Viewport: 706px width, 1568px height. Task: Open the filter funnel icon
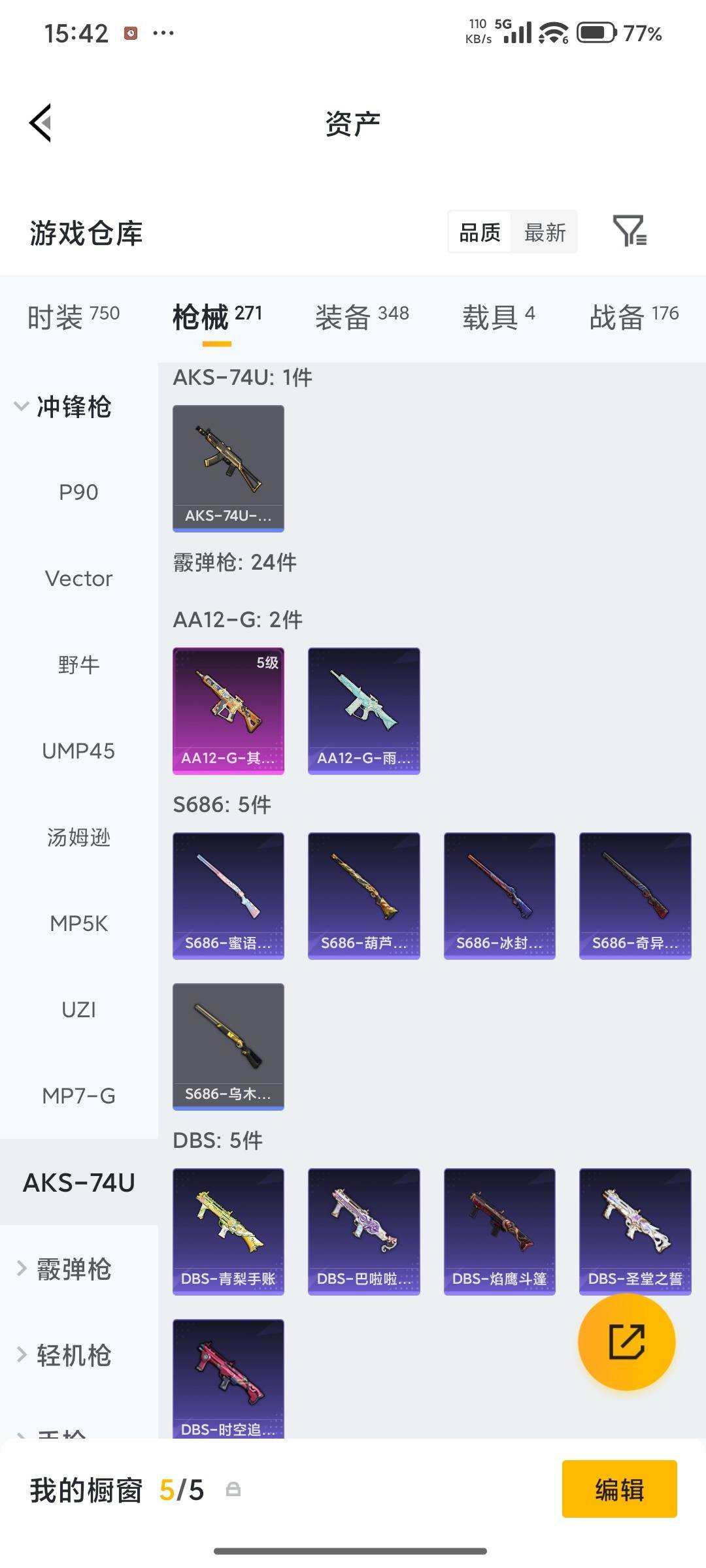[x=630, y=231]
